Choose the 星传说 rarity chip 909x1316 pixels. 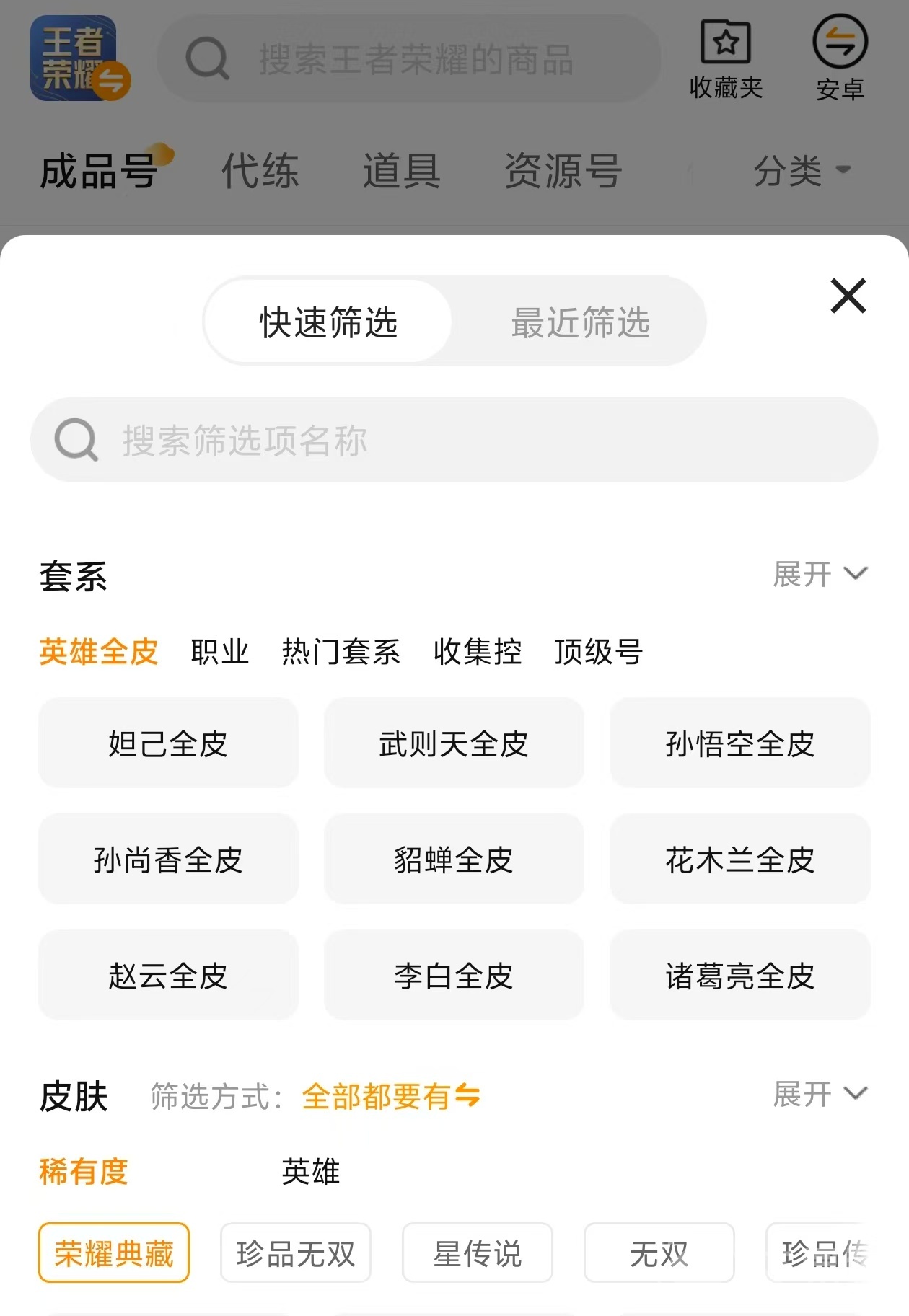tap(478, 1253)
